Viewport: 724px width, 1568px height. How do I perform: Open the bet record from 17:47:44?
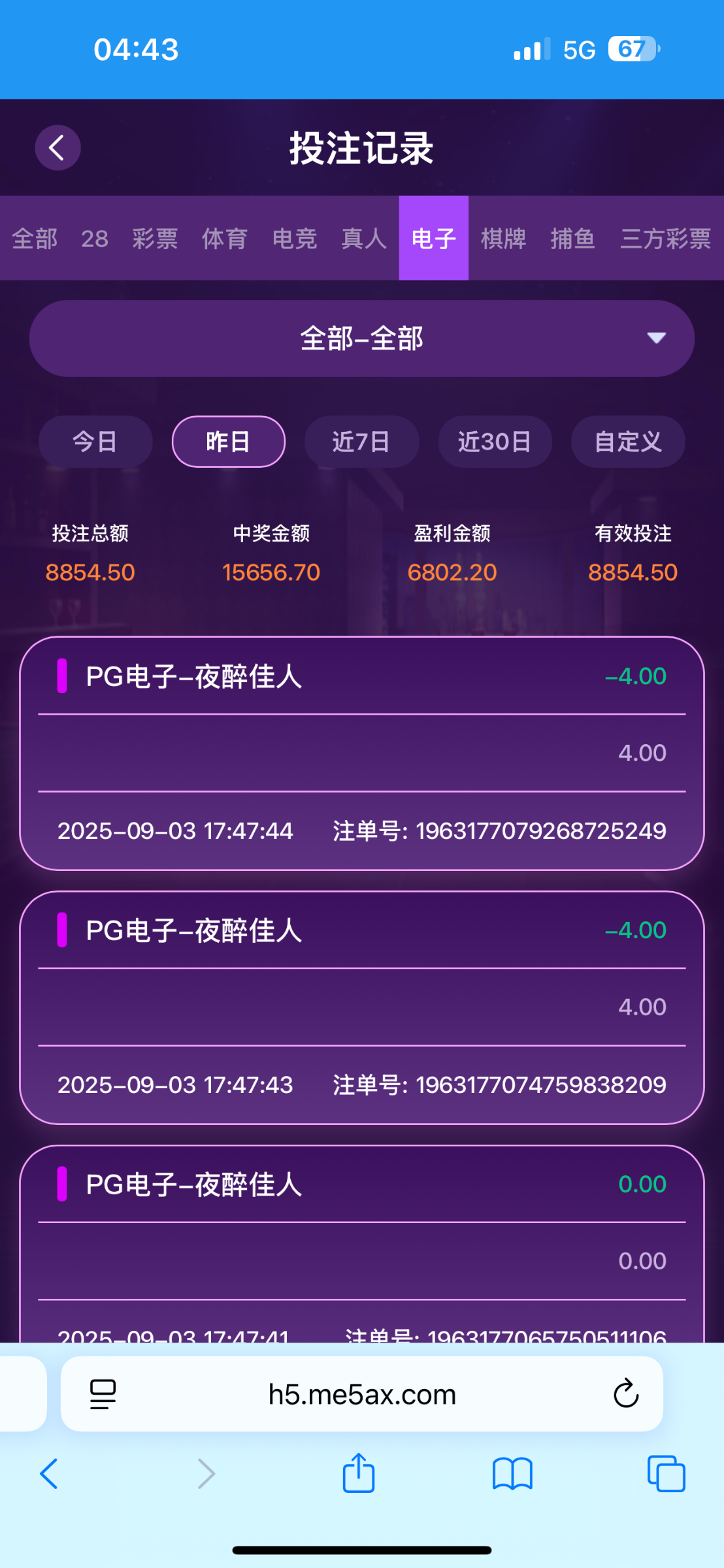pos(361,753)
